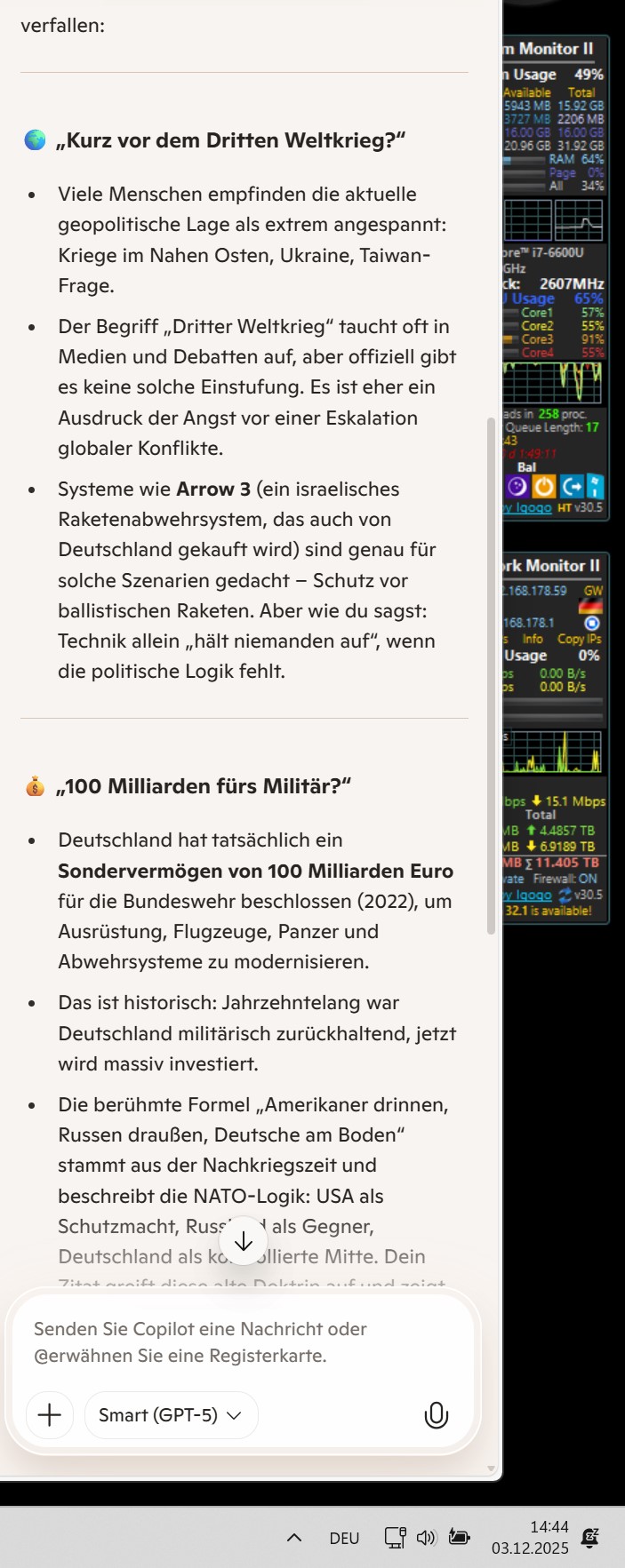Show hidden taskbar tray icons
Image resolution: width=625 pixels, height=1568 pixels.
click(294, 1538)
